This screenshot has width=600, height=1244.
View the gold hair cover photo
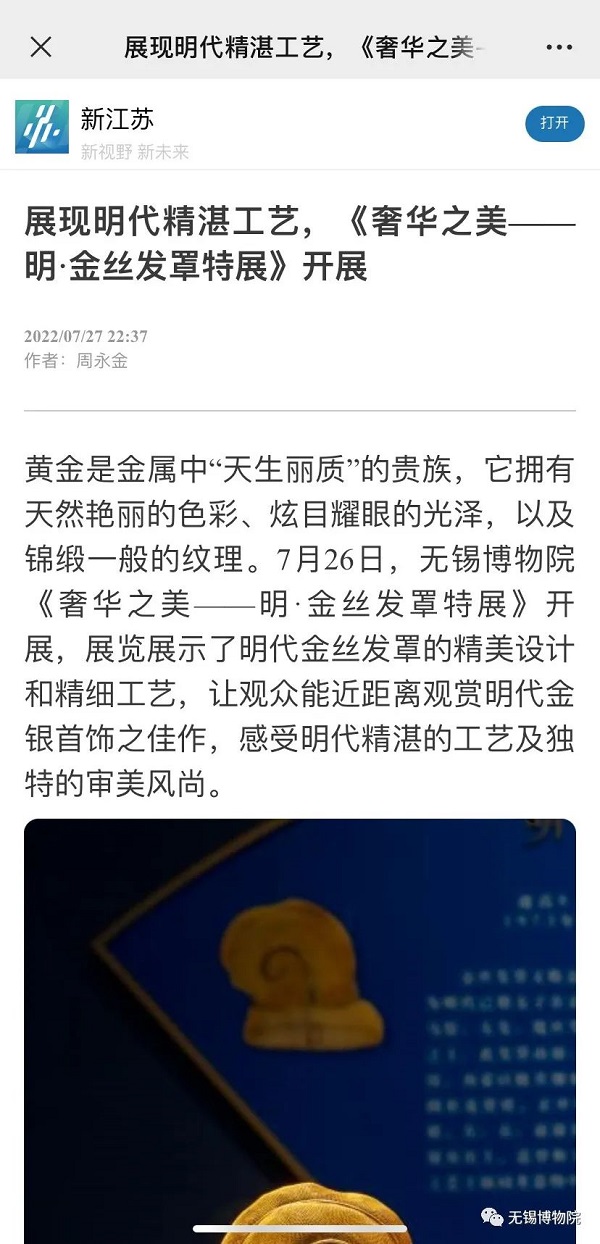tap(300, 1020)
